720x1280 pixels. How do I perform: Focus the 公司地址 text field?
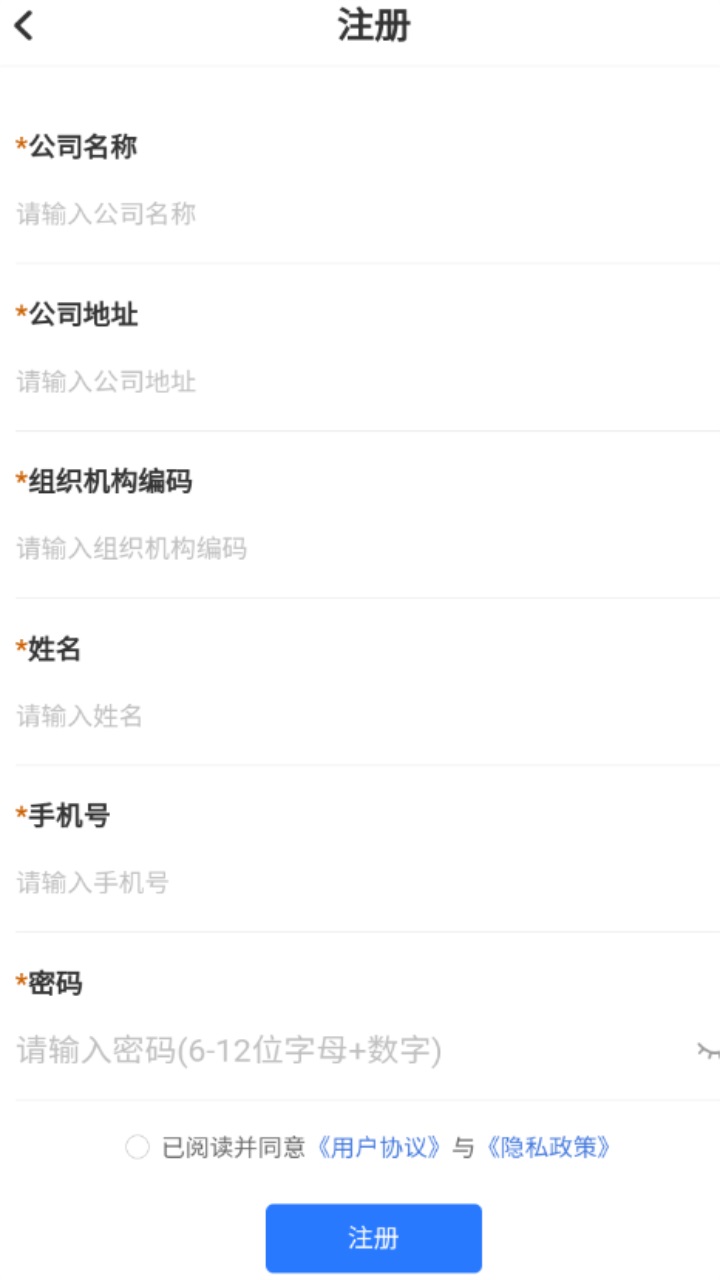360,381
